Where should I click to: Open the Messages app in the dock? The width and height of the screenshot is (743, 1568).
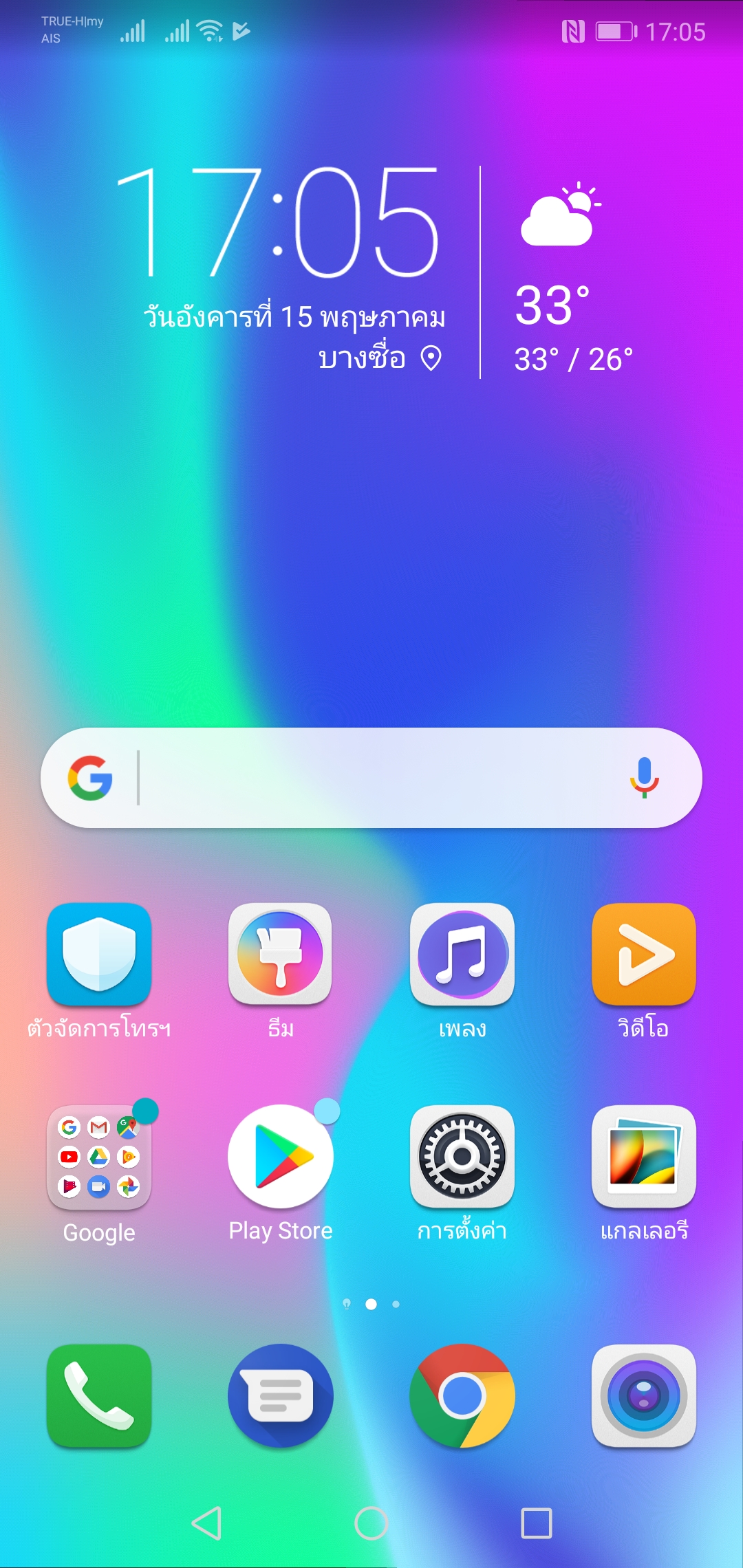pyautogui.click(x=280, y=1396)
